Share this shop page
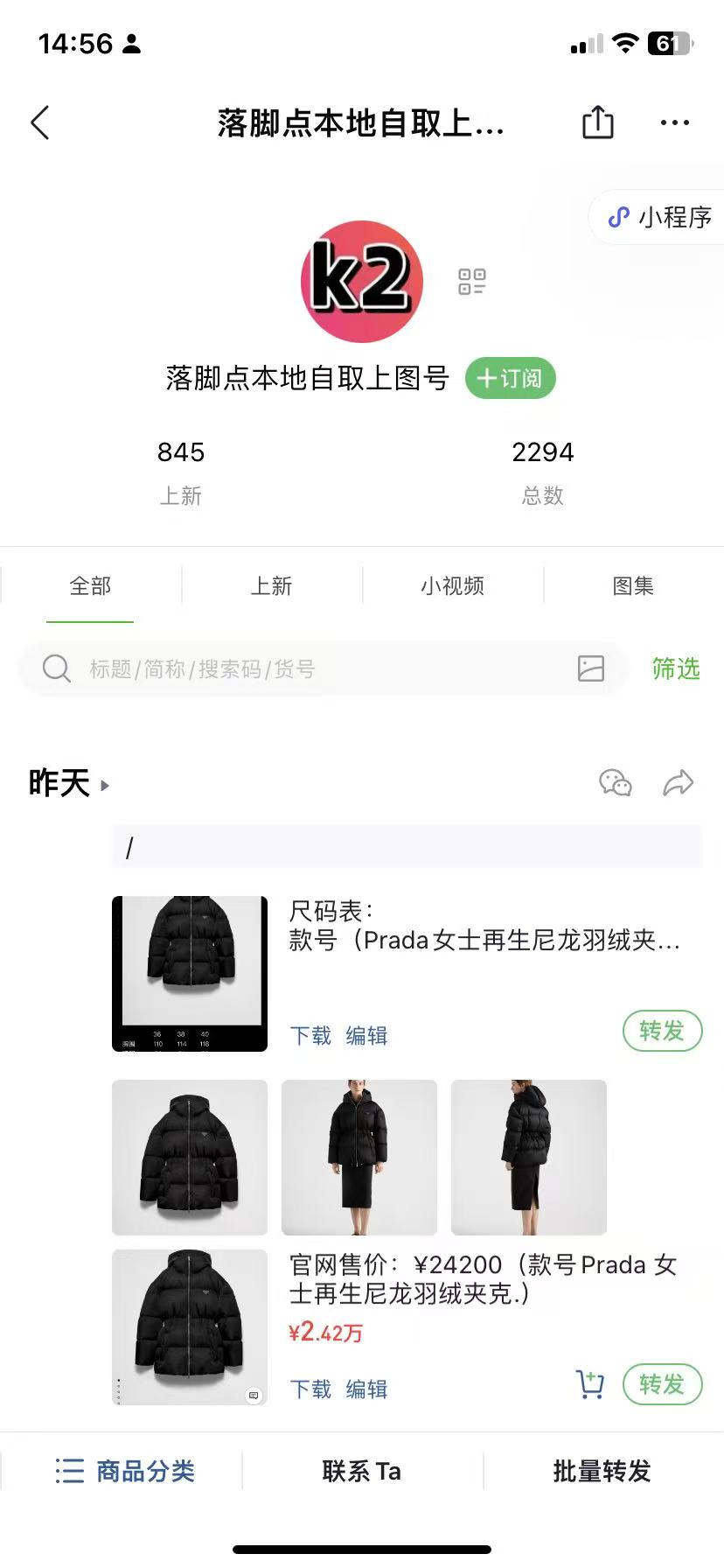Viewport: 724px width, 1568px height. 598,122
